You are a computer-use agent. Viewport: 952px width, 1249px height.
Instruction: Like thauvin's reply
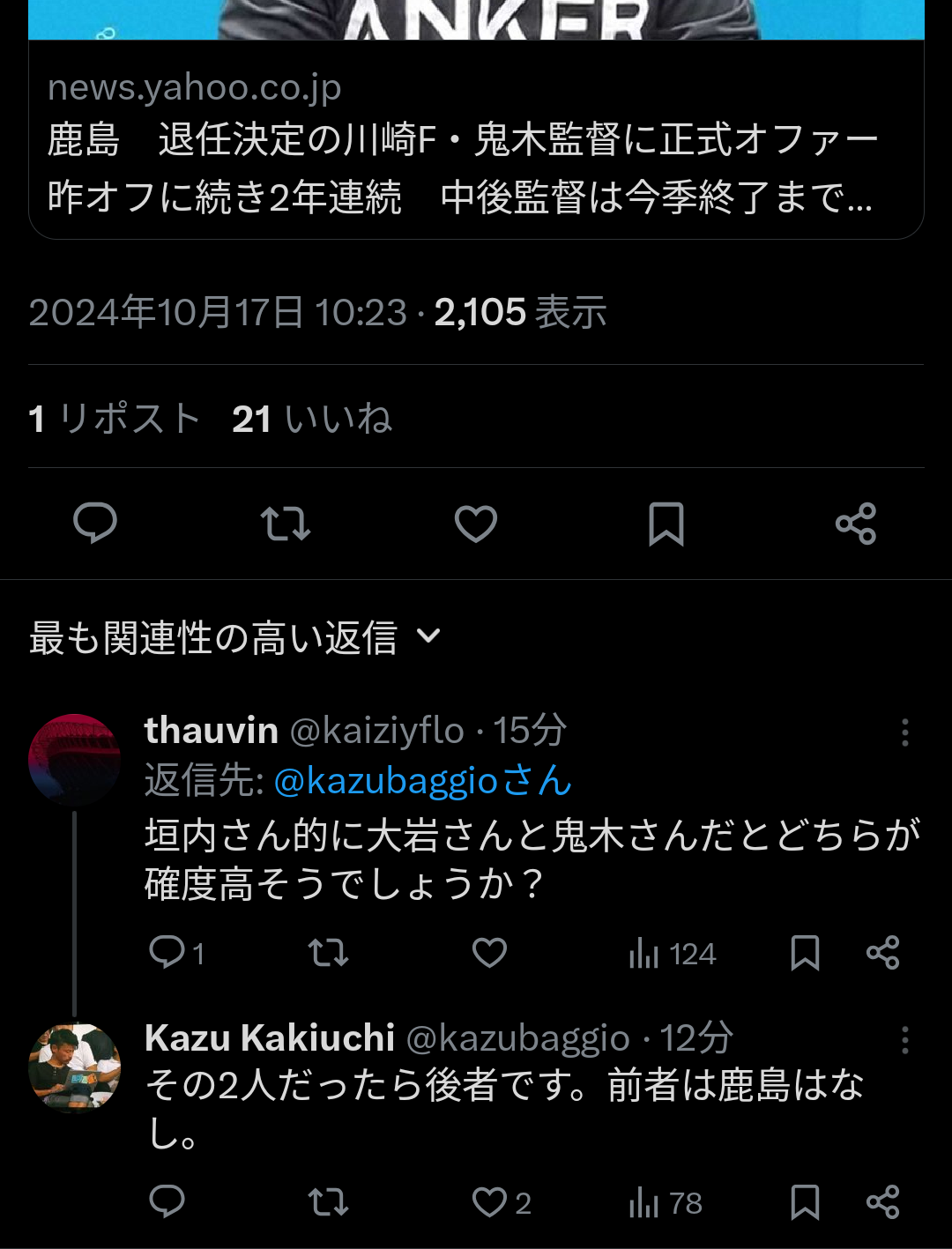[489, 953]
